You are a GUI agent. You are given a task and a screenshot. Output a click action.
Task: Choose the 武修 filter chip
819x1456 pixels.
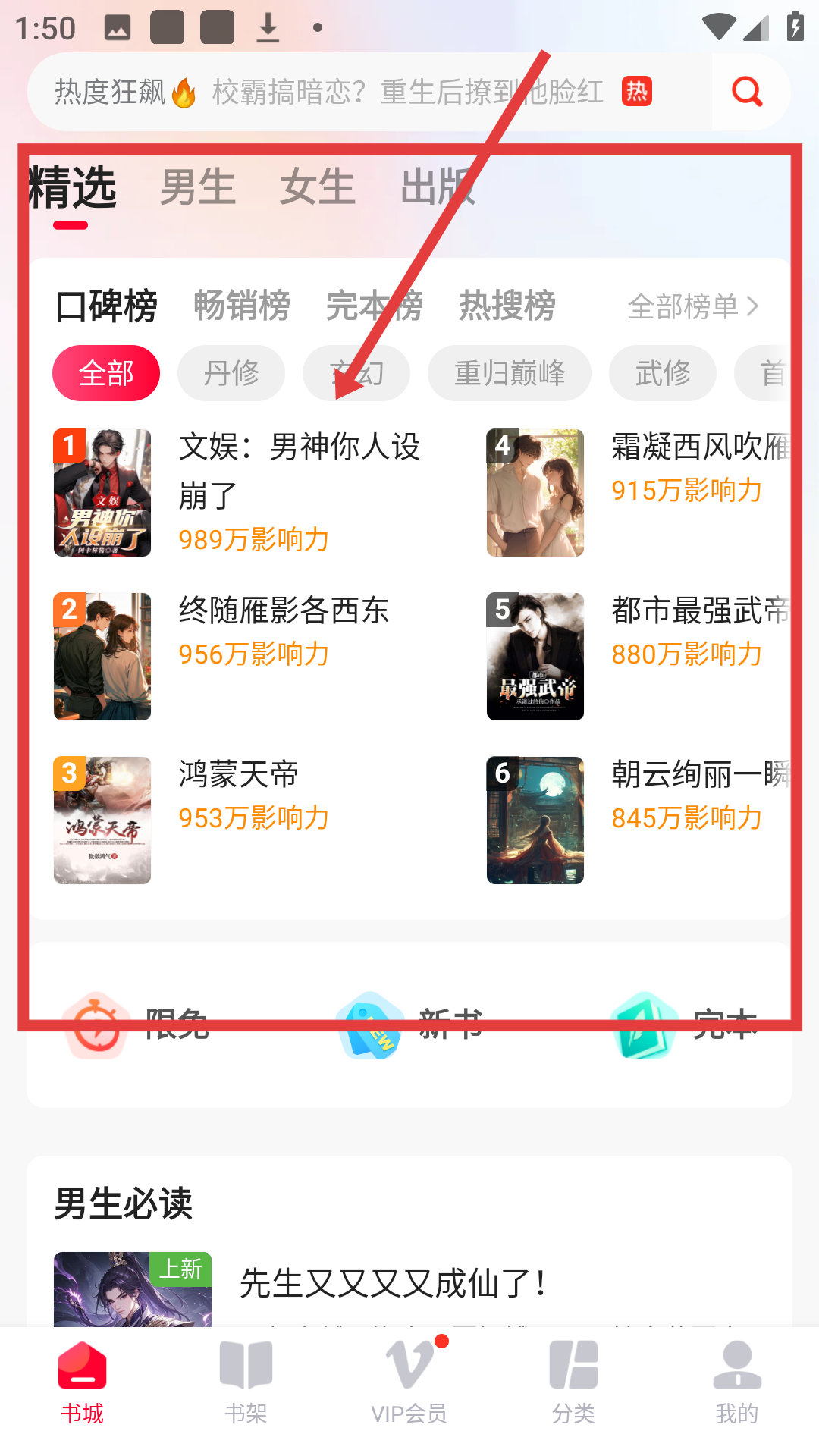(663, 373)
